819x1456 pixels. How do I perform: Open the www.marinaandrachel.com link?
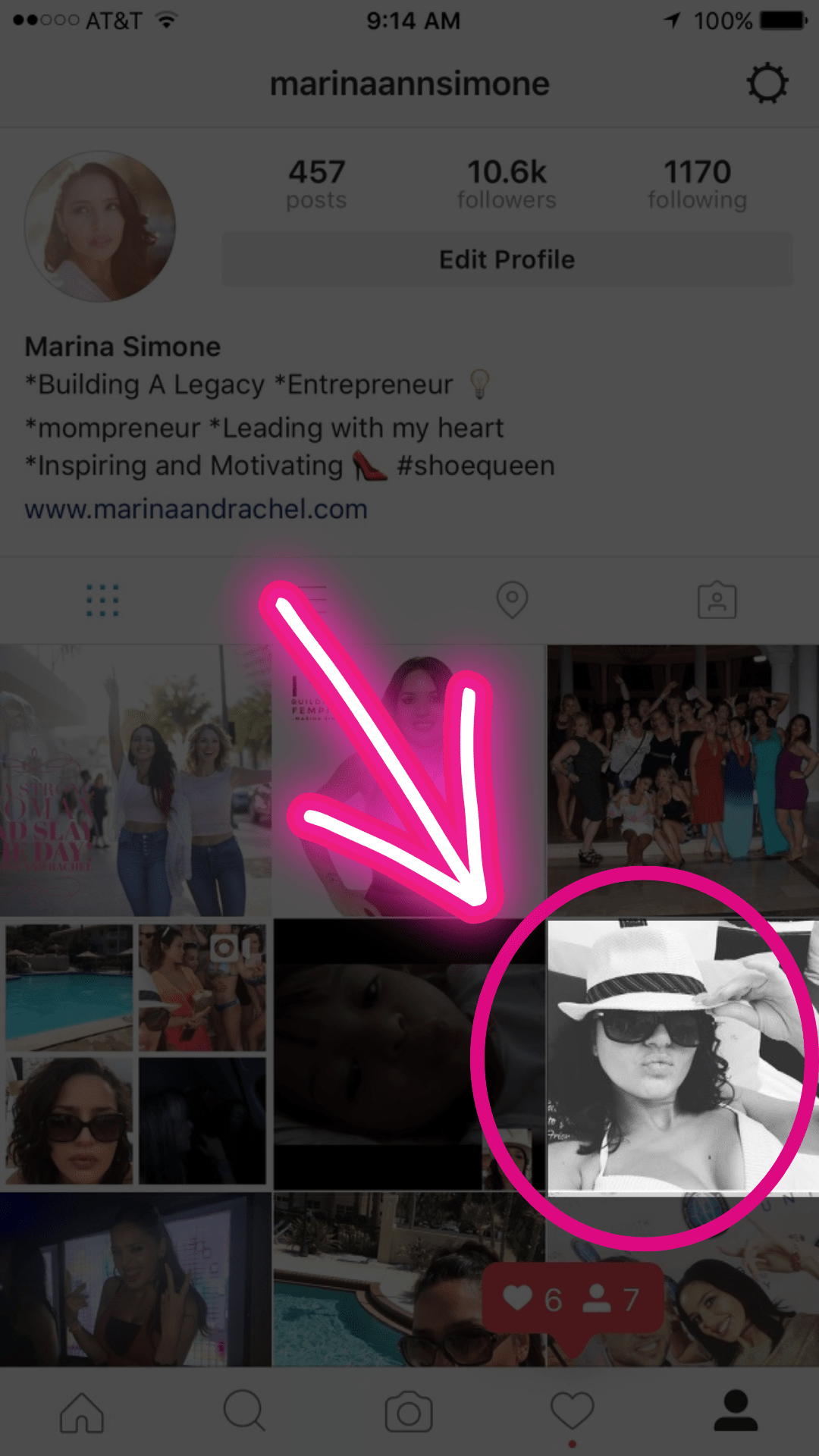[196, 509]
